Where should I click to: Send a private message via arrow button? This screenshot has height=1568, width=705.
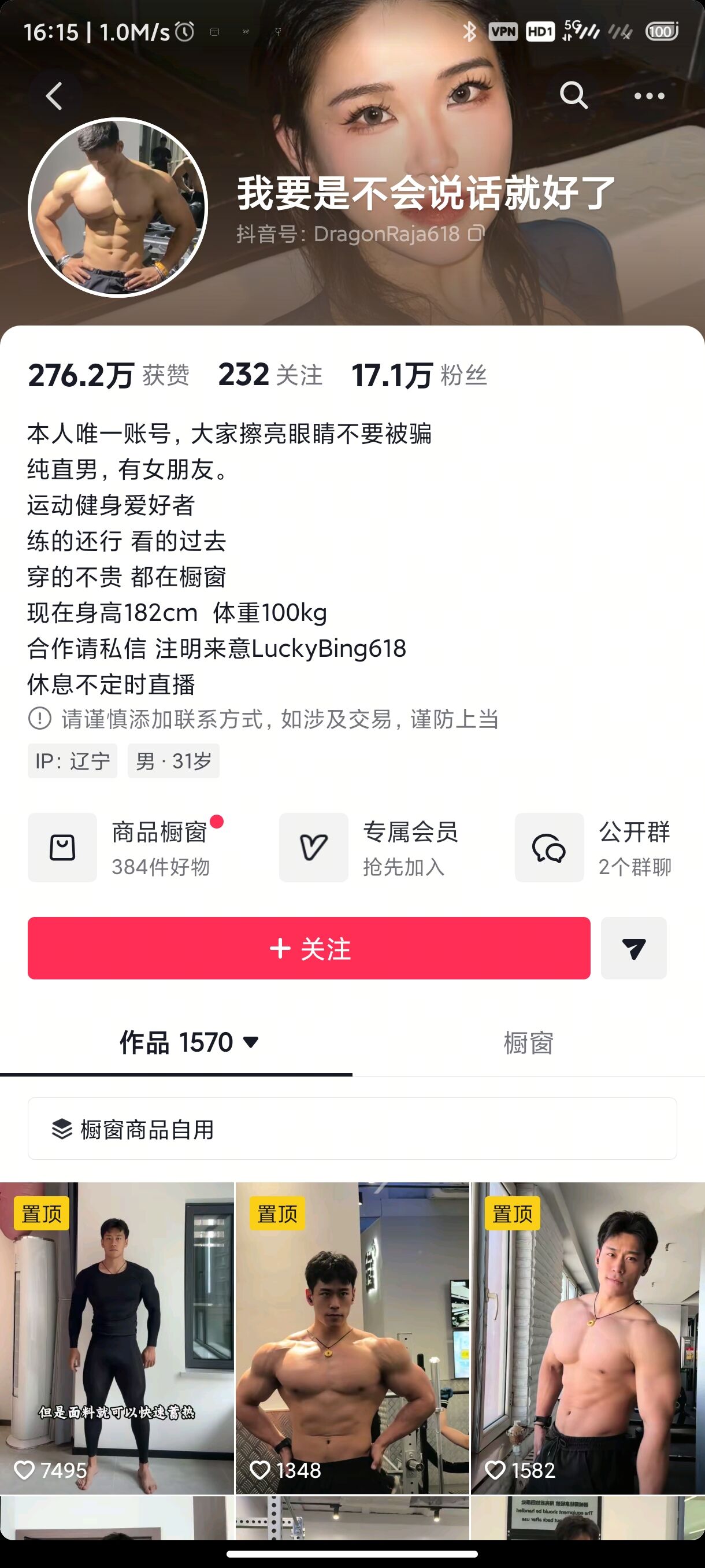coord(633,948)
